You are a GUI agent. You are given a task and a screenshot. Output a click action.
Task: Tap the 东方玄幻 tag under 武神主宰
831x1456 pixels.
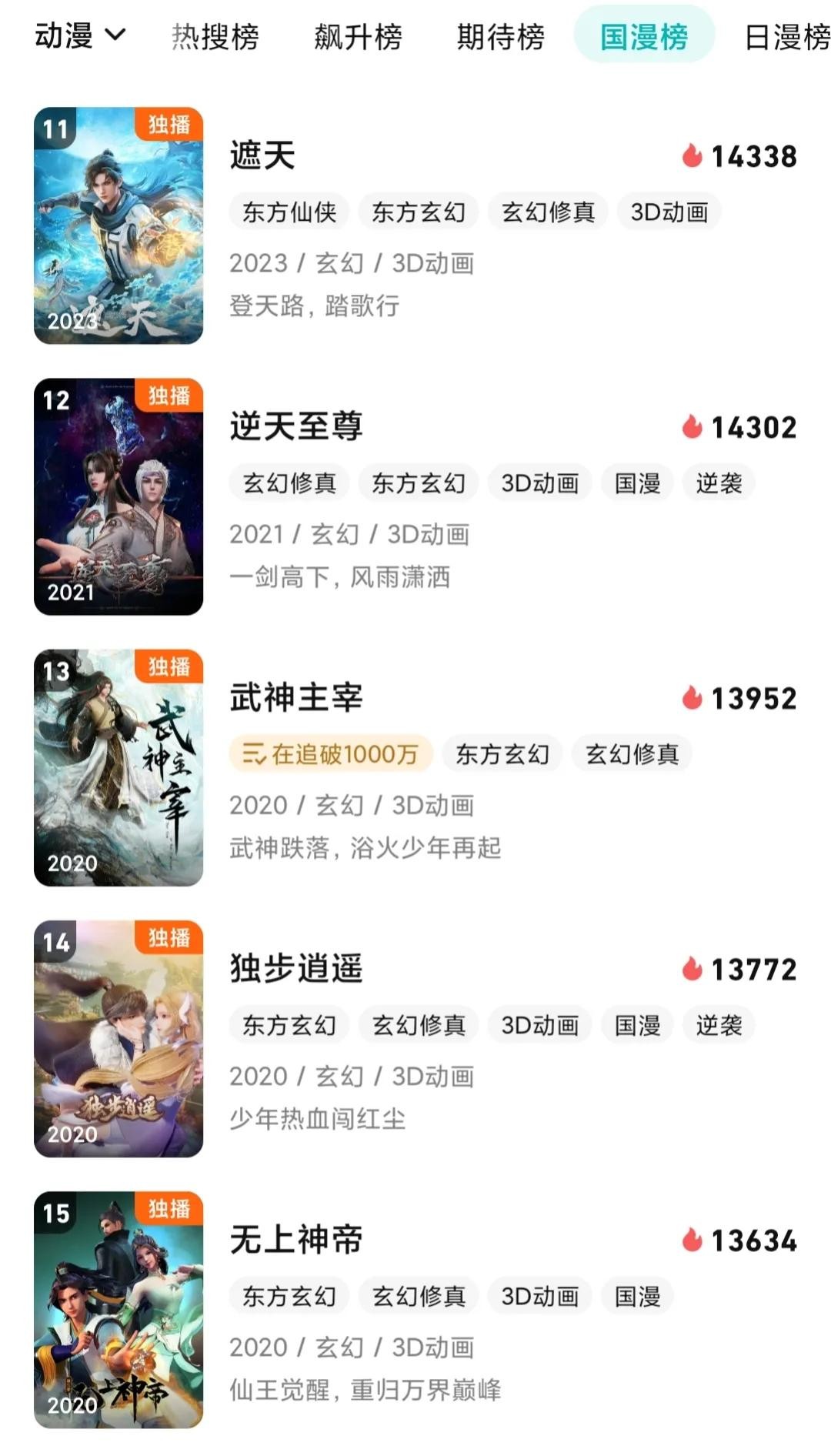(x=502, y=753)
